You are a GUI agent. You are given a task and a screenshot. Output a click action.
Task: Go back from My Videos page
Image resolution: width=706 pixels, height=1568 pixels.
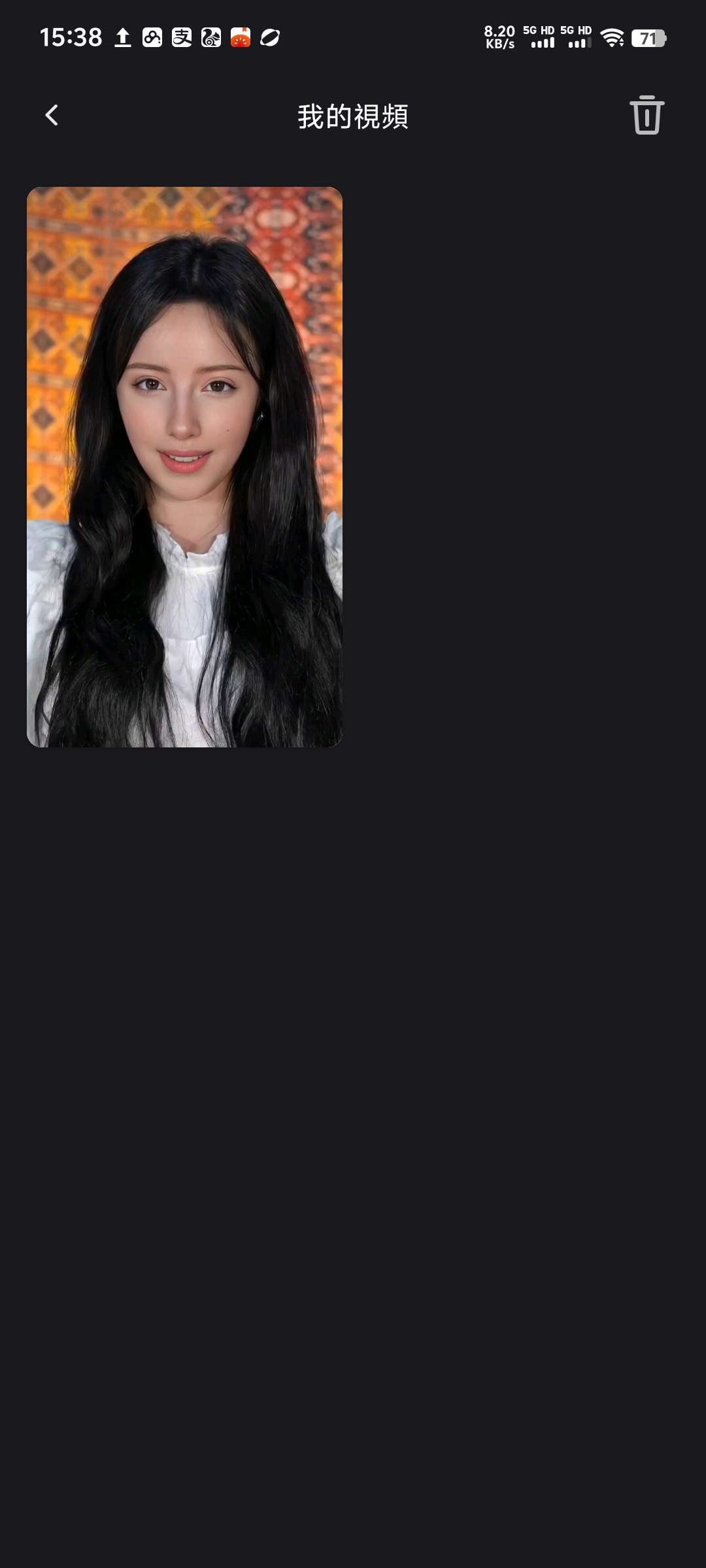52,116
